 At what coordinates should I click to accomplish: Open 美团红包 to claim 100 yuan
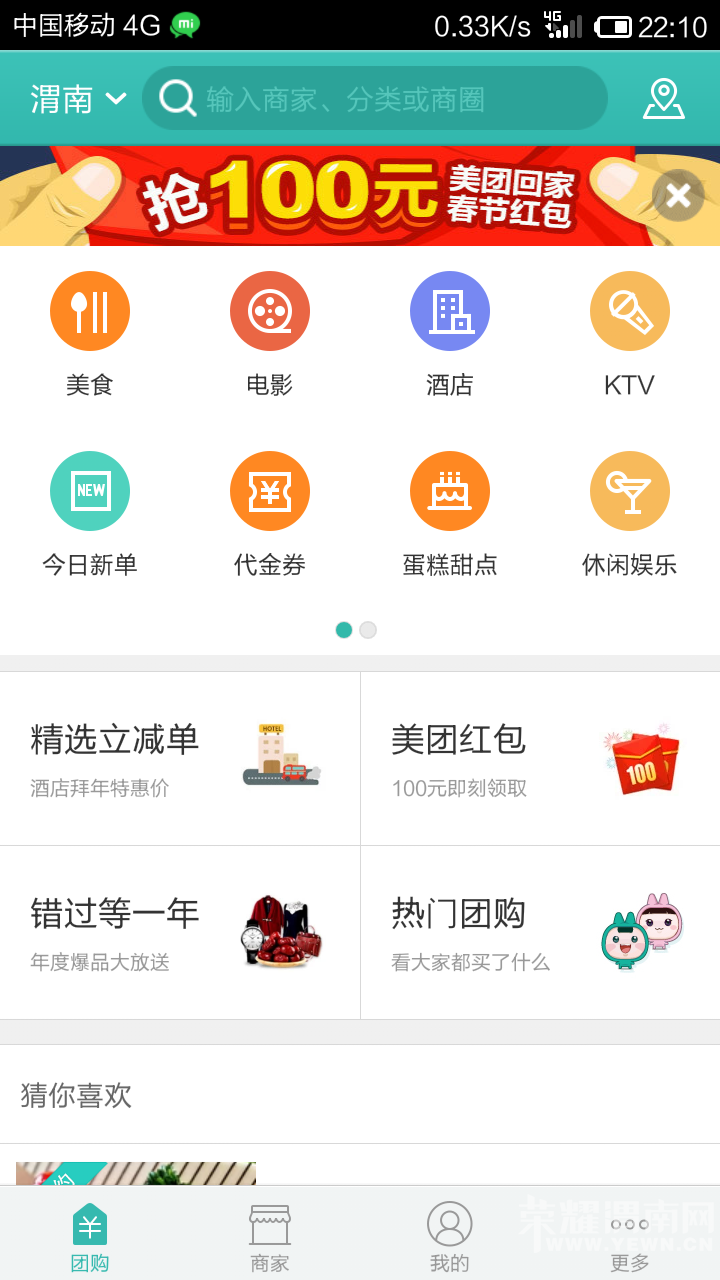(x=540, y=757)
